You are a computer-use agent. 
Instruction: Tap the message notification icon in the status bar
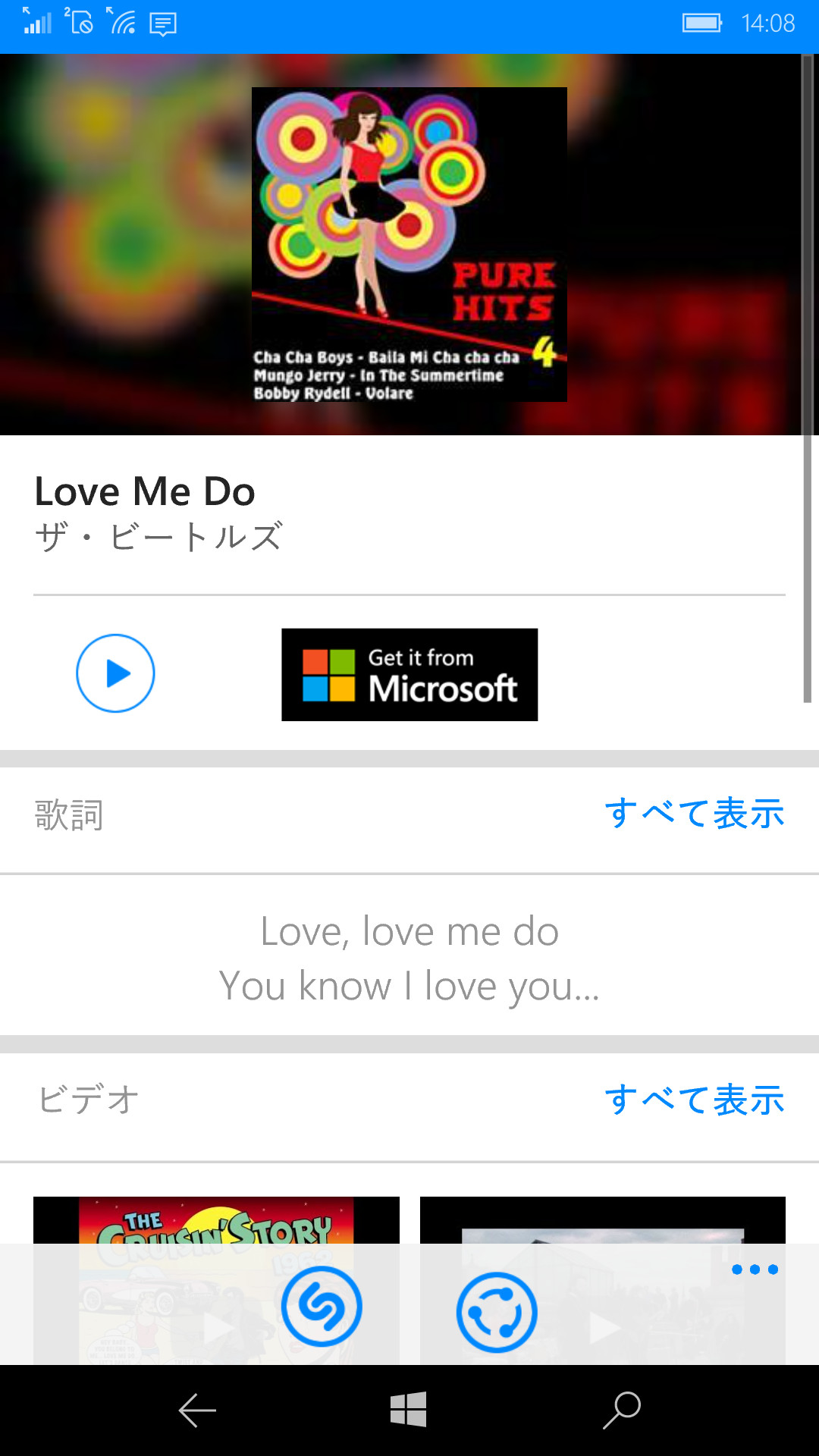[x=162, y=24]
